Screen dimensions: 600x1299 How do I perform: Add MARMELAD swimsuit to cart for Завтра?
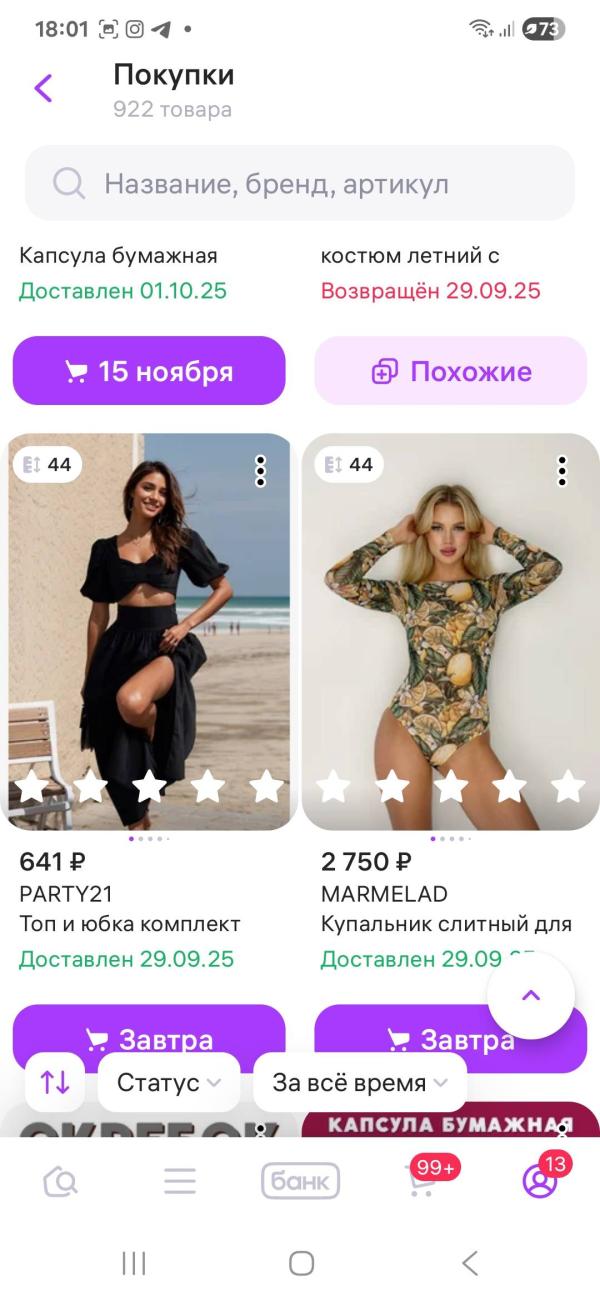click(x=420, y=1035)
